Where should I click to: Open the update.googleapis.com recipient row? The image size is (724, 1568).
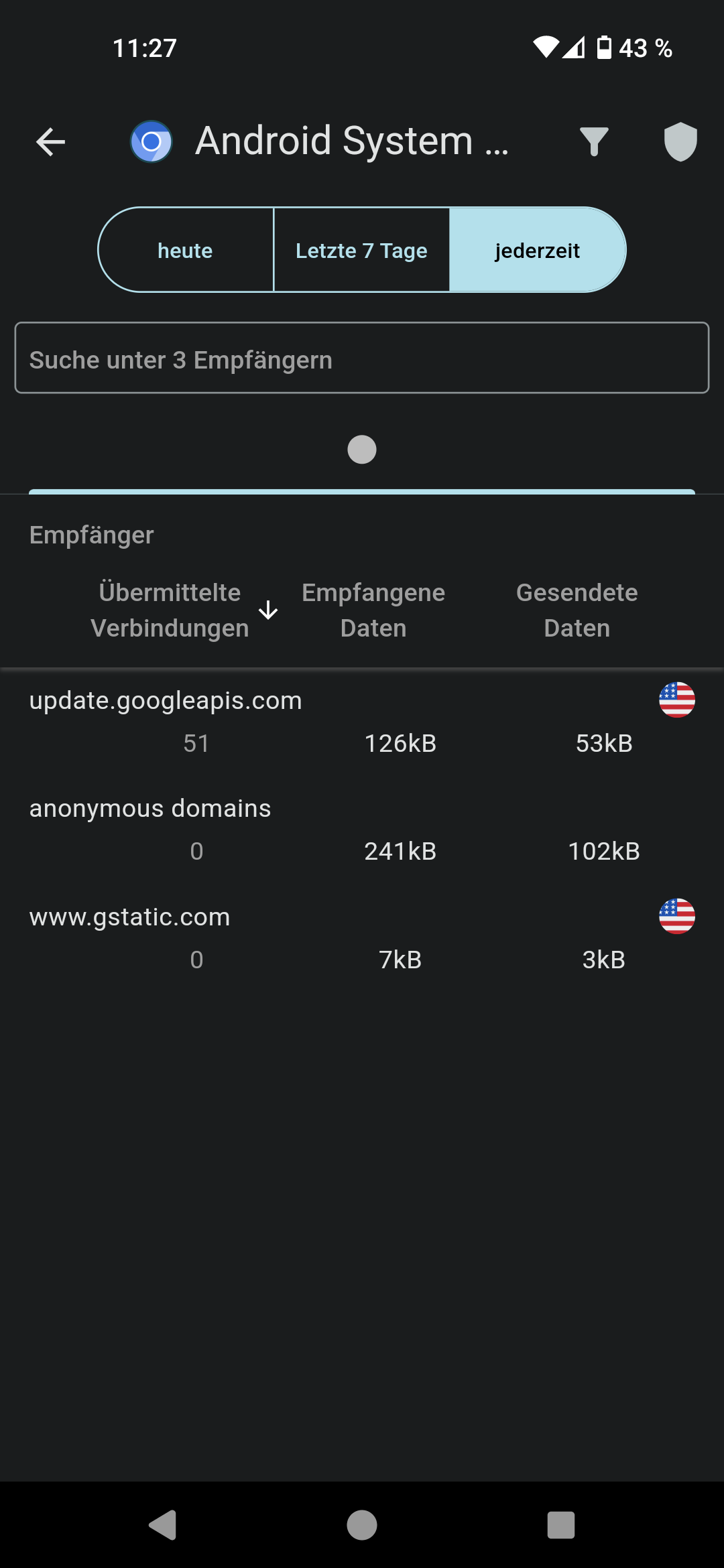pyautogui.click(x=362, y=722)
